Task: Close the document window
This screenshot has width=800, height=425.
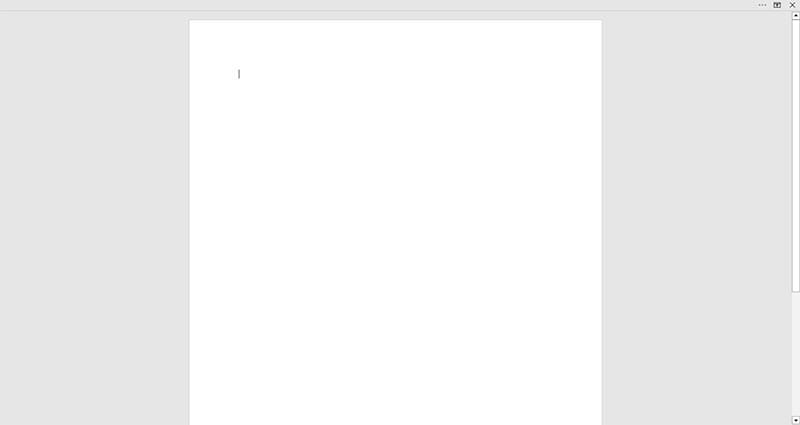Action: (x=792, y=5)
